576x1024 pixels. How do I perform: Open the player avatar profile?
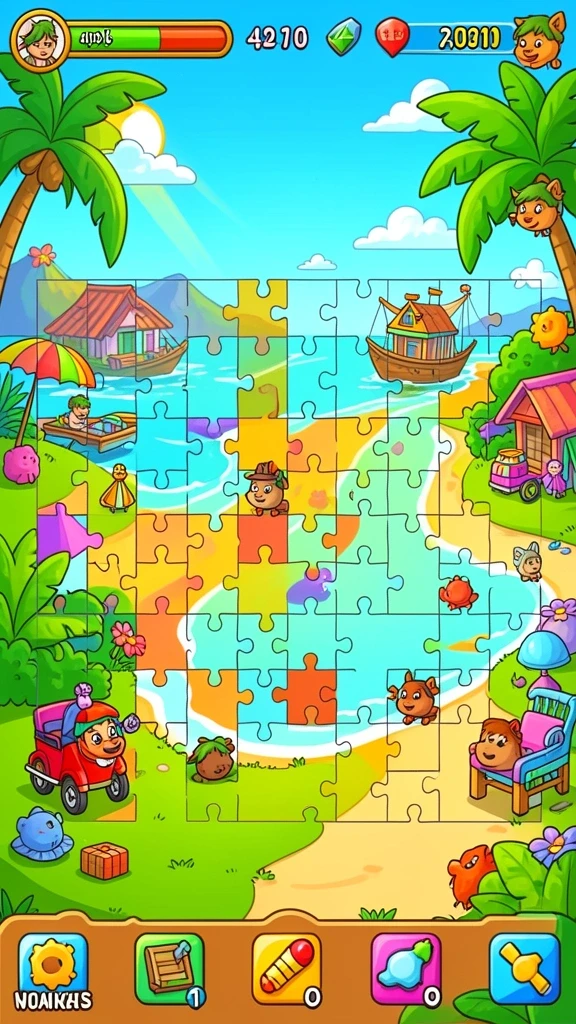point(40,40)
